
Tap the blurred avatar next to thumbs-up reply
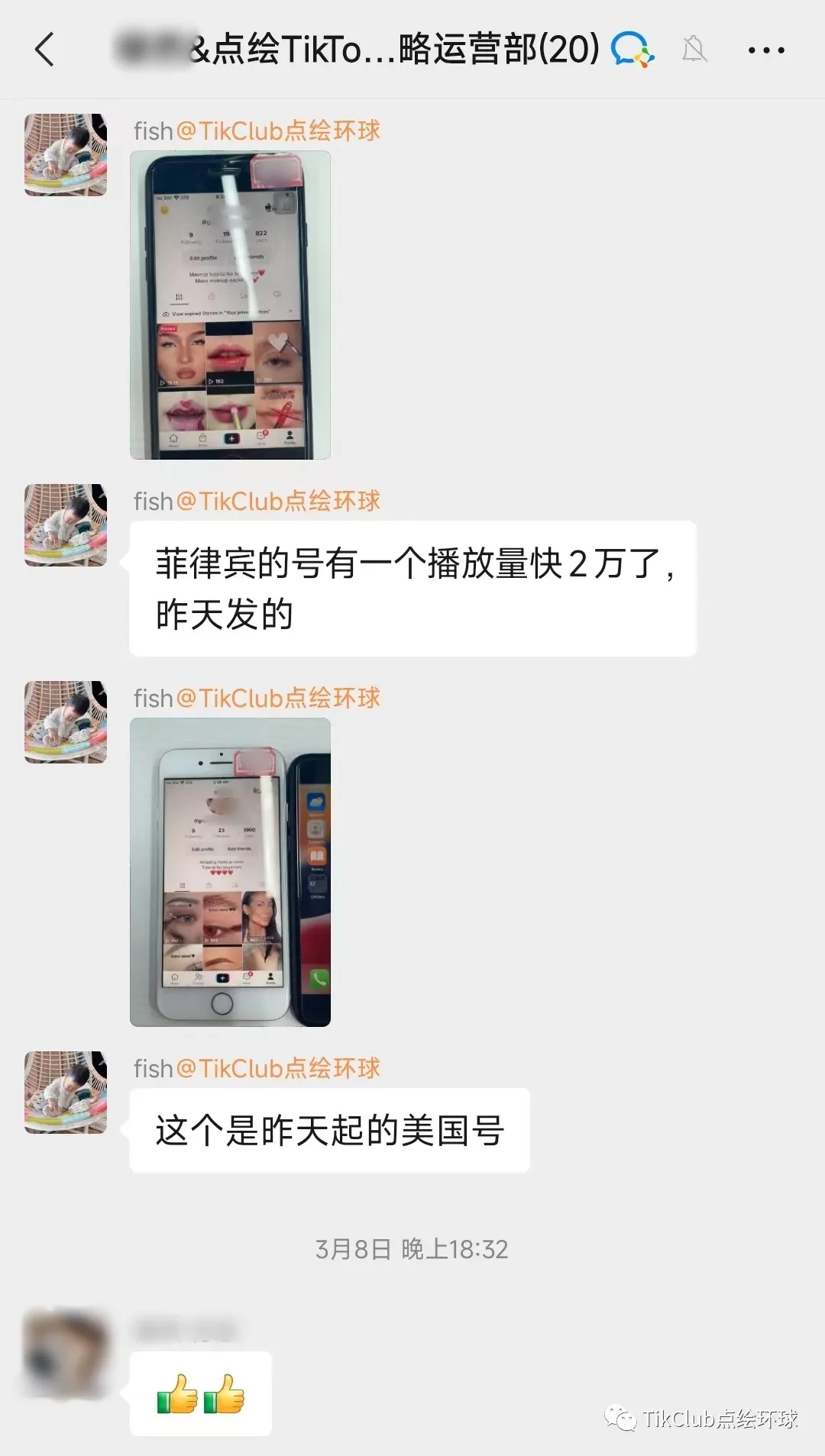tap(66, 1354)
